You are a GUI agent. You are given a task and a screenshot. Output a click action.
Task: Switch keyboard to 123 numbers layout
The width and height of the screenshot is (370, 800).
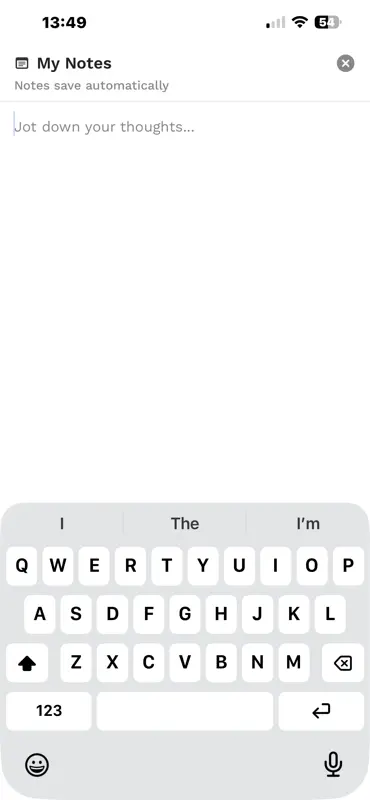(x=49, y=711)
